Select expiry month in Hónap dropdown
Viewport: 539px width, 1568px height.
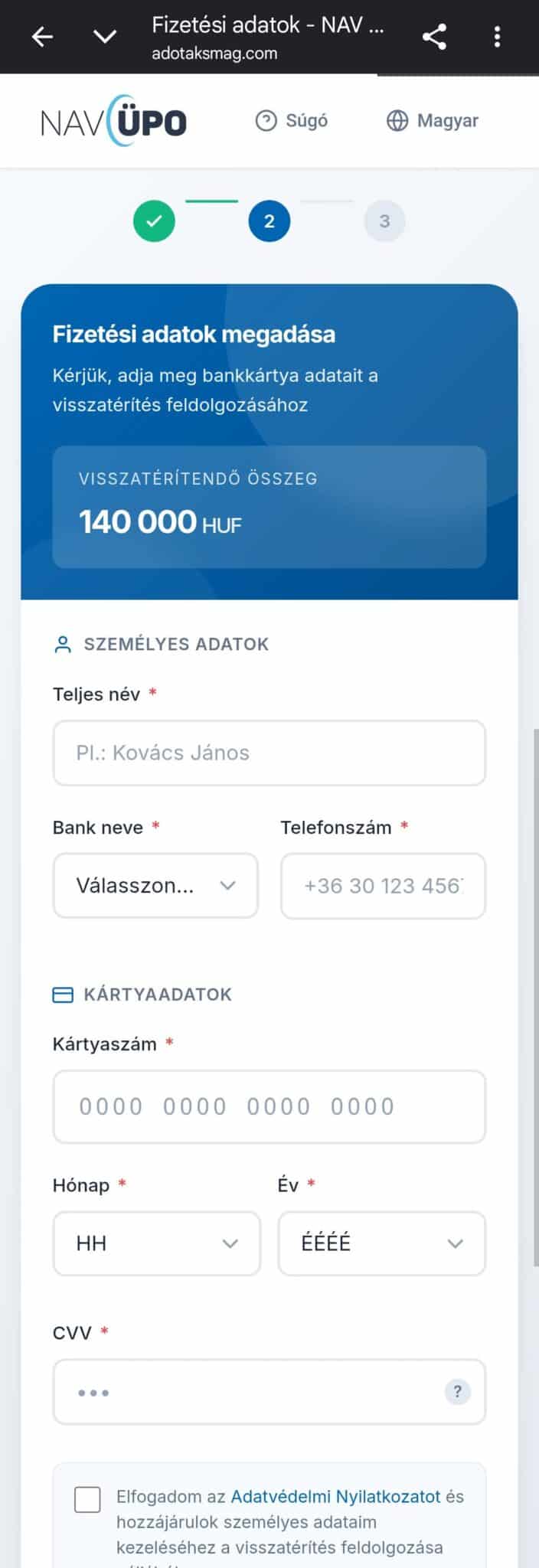(x=156, y=1243)
